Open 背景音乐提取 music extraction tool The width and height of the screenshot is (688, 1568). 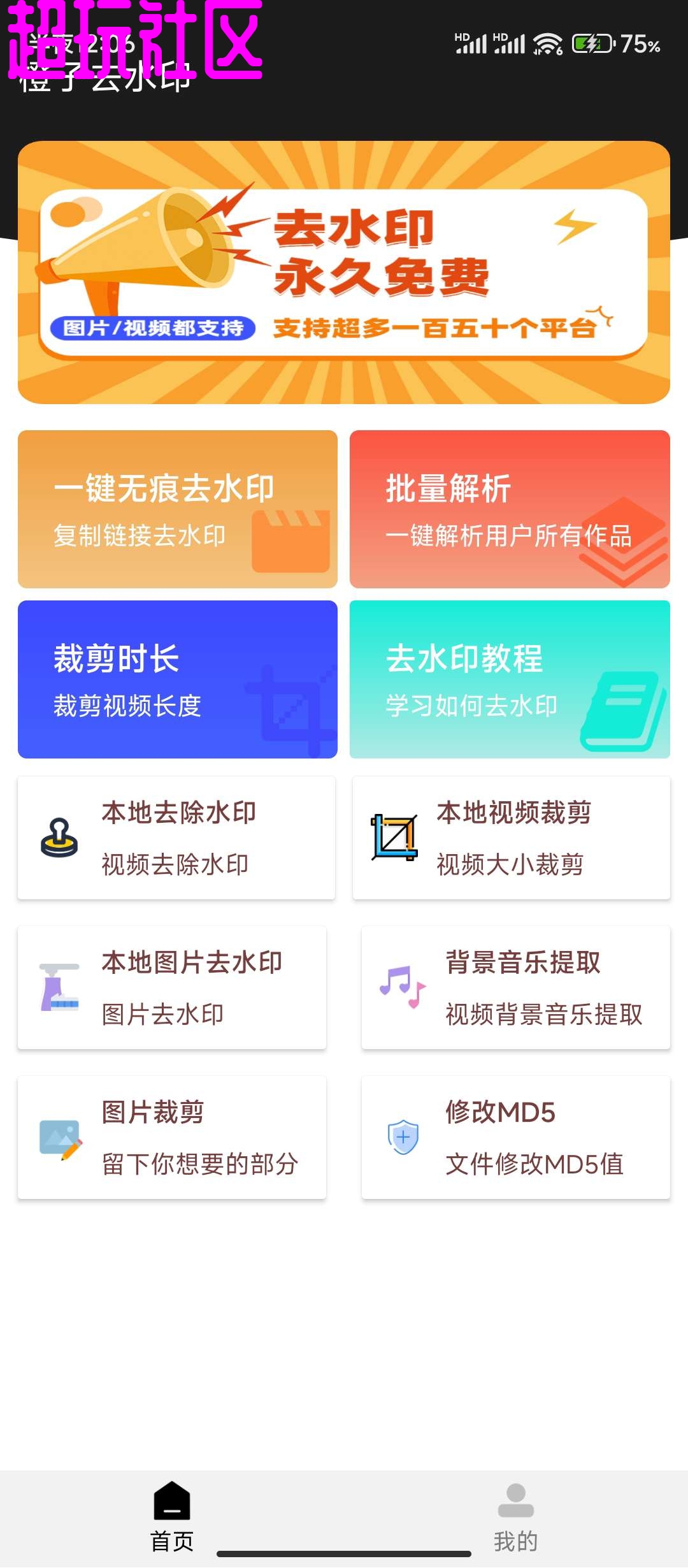[515, 987]
